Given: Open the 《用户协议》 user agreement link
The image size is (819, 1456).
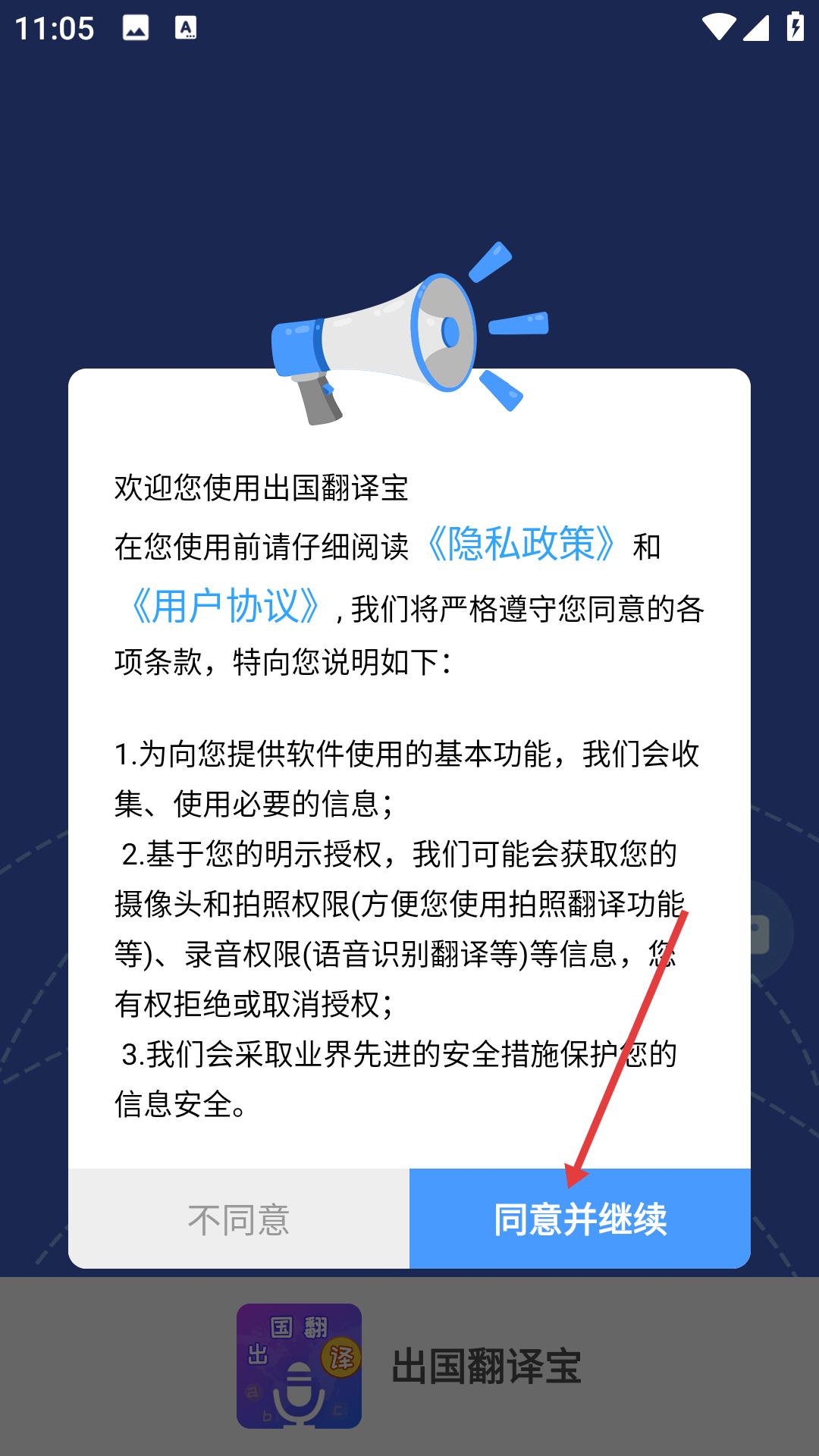Looking at the screenshot, I should (x=225, y=607).
